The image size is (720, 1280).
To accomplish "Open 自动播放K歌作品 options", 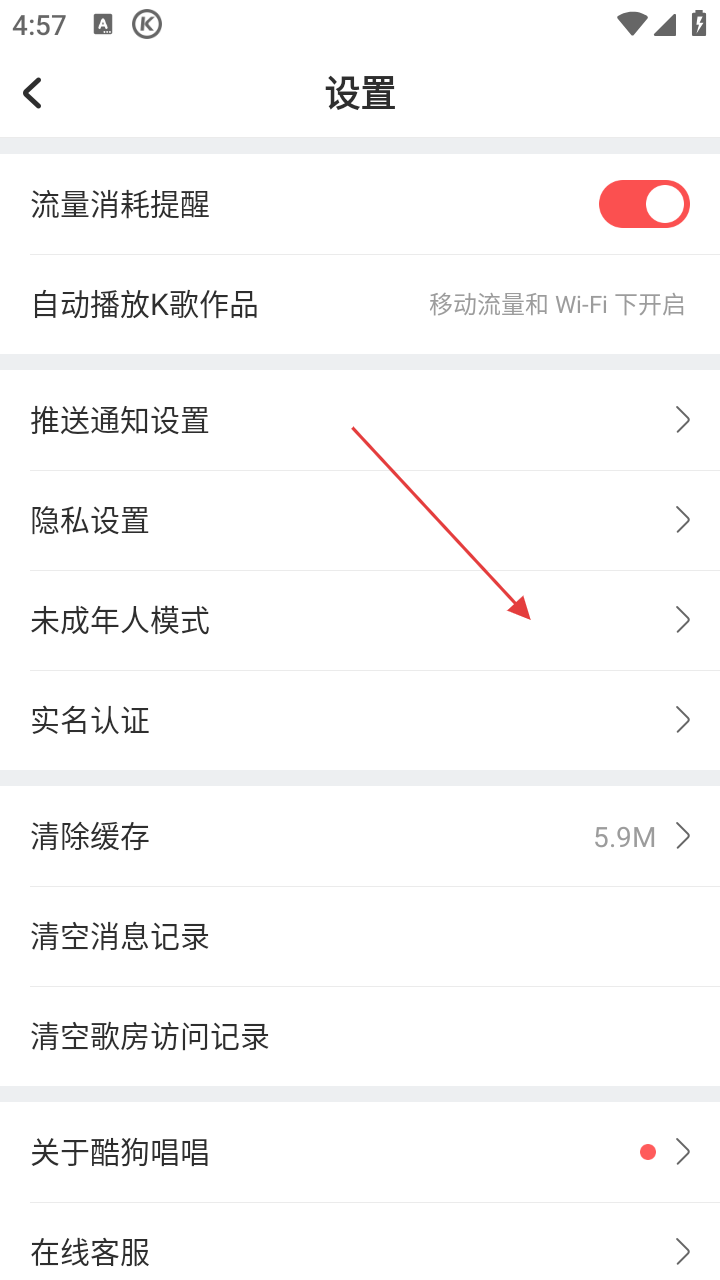I will pyautogui.click(x=360, y=305).
